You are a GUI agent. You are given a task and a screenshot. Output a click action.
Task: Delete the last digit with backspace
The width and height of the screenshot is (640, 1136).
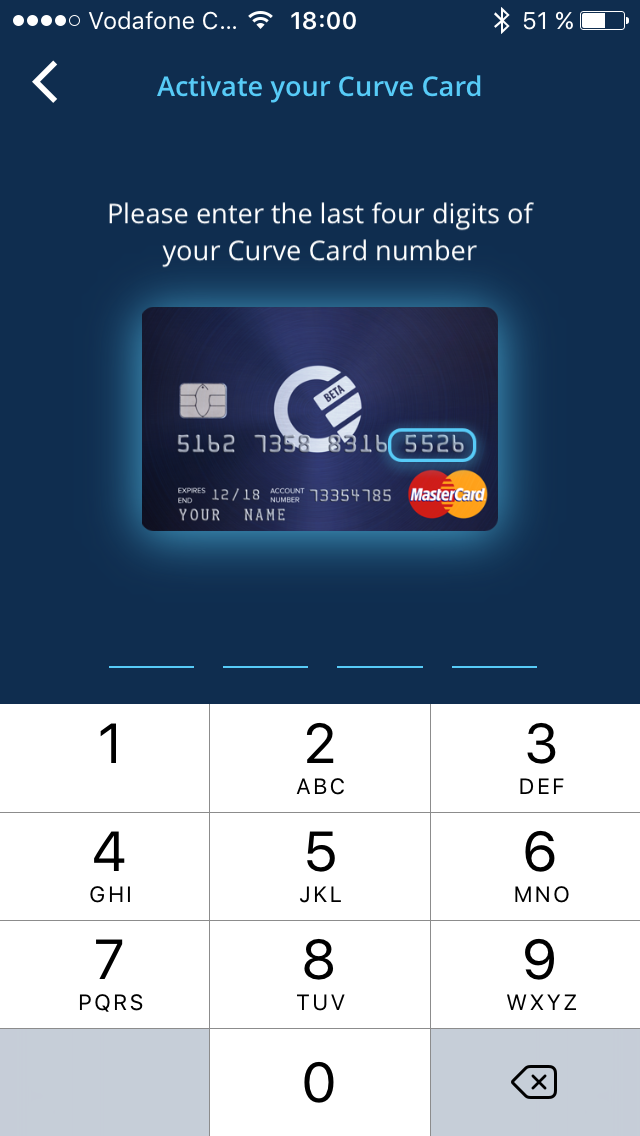click(536, 1082)
